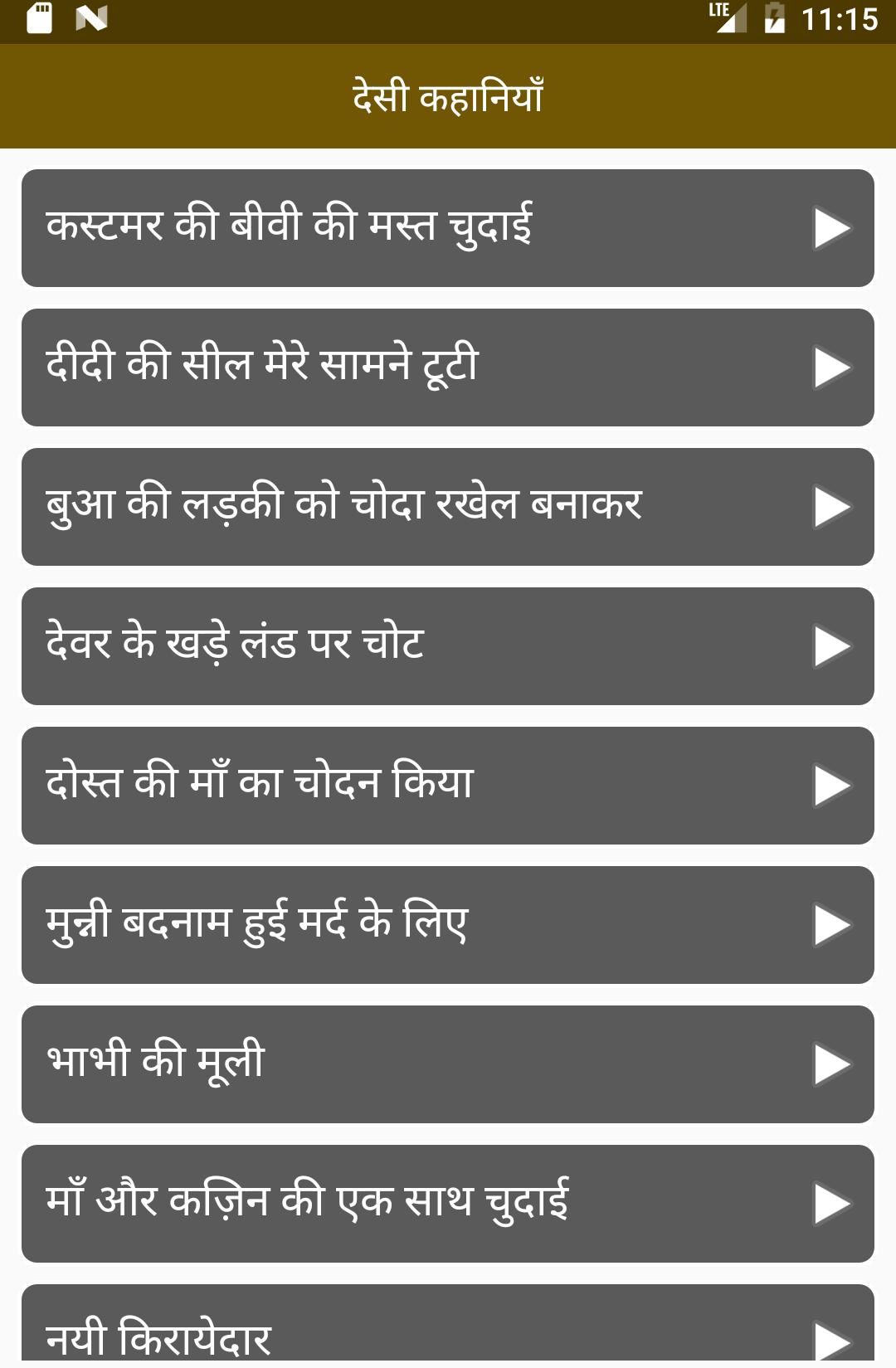Viewport: 896px width, 1368px height.
Task: Select the "नयी किरायेदार" story row
Action: 448,1331
